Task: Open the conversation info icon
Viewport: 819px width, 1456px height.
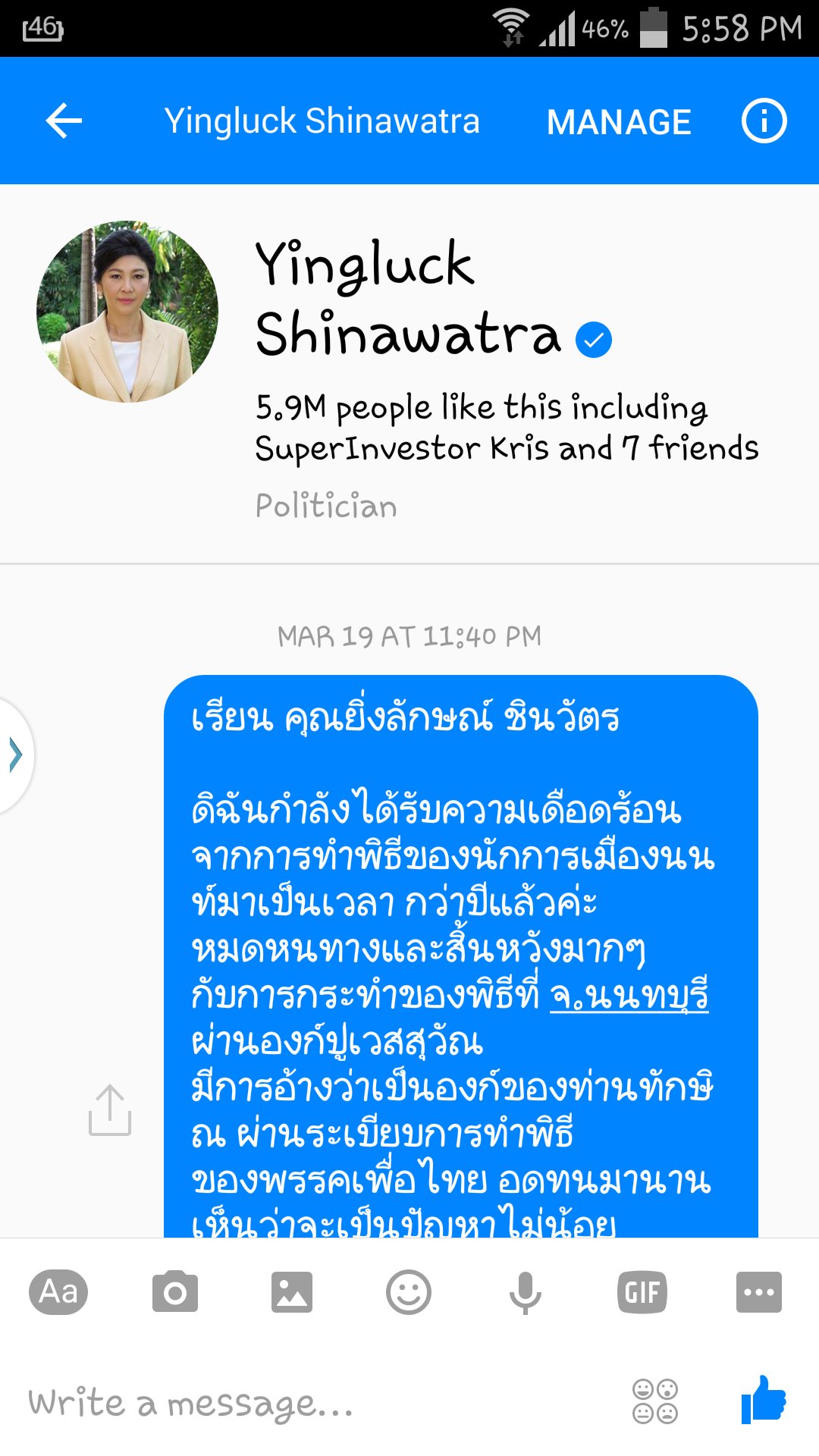Action: [764, 121]
